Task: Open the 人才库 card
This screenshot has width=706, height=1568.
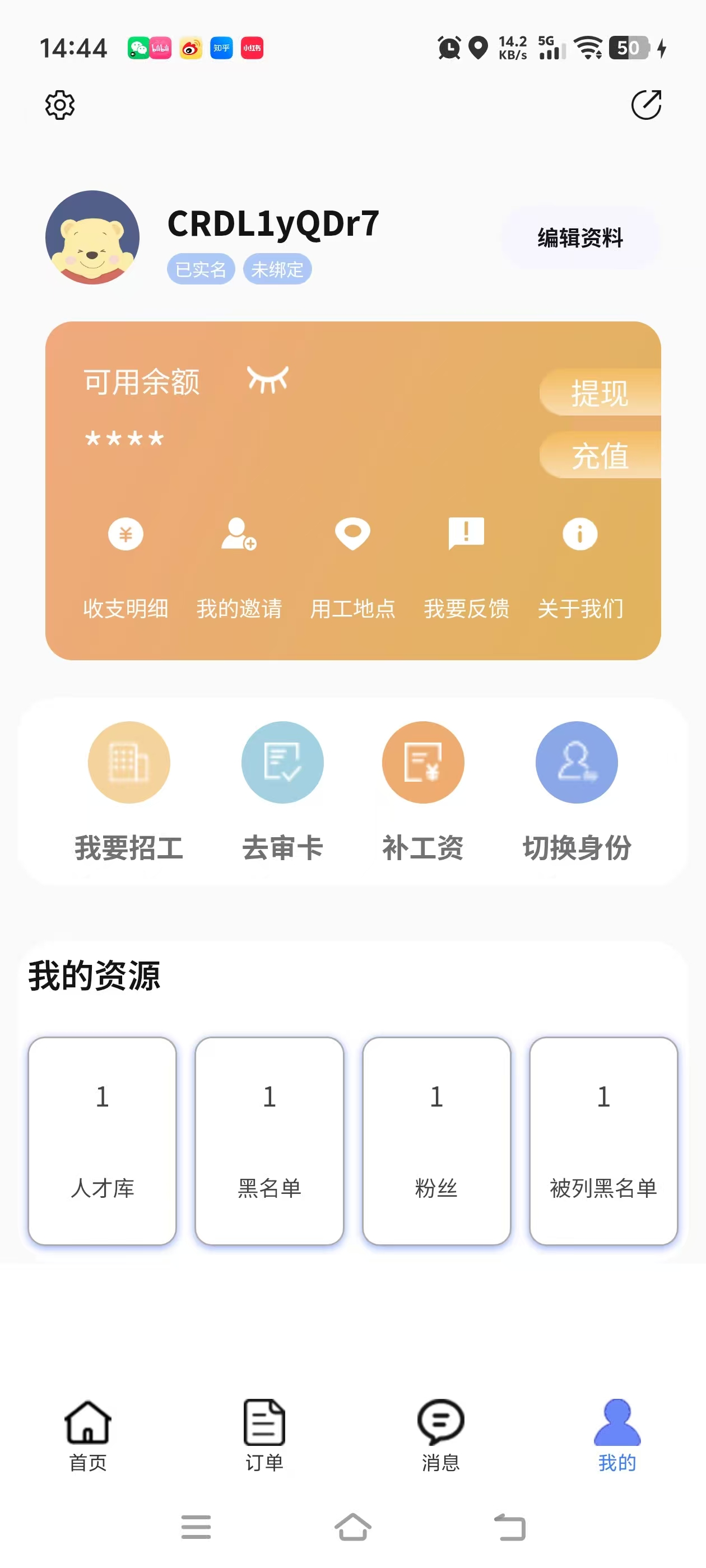Action: click(103, 1141)
